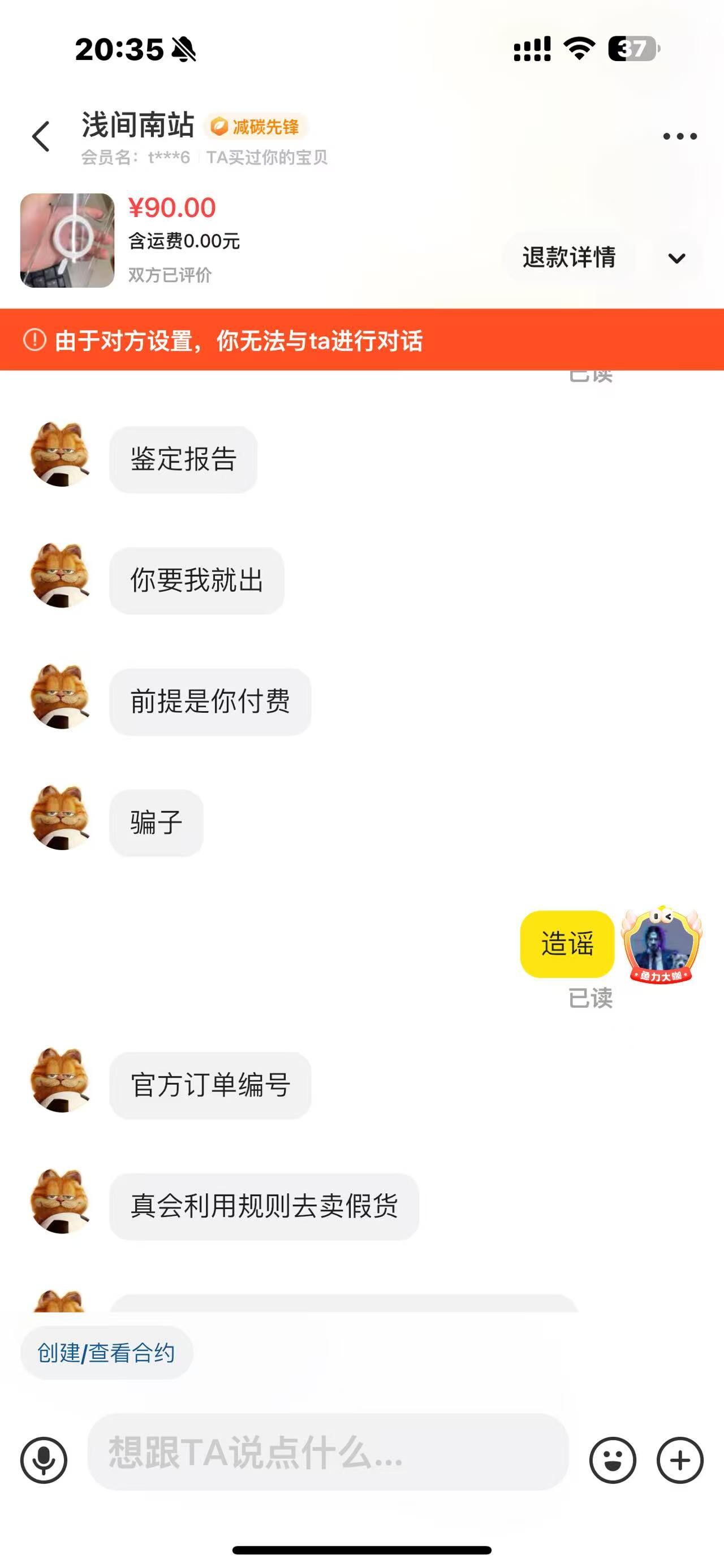Open buyer's avatar next to 鉴定报告
724x1568 pixels.
click(x=61, y=454)
